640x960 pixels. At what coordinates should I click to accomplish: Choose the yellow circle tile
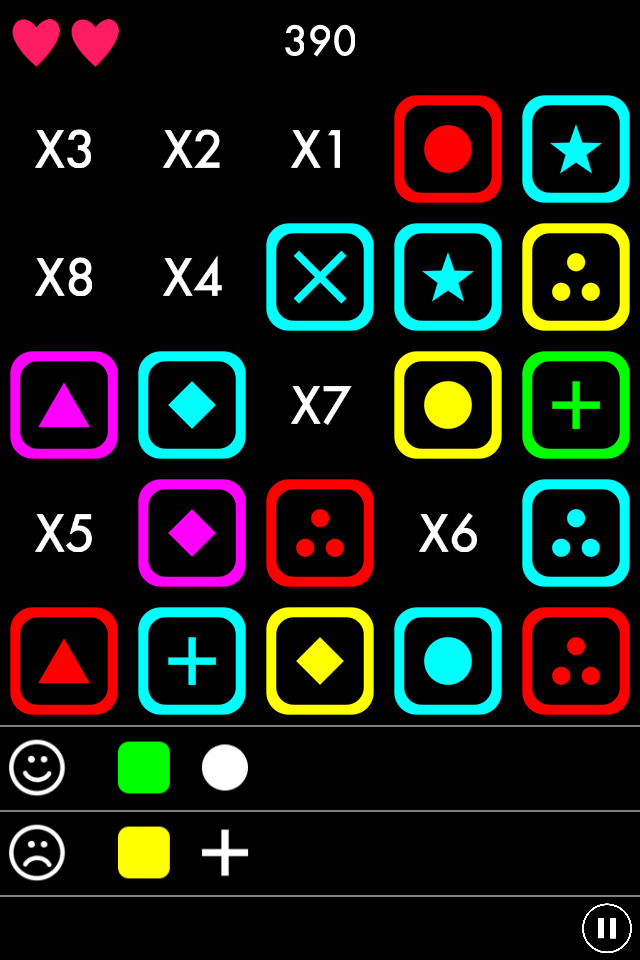point(448,405)
